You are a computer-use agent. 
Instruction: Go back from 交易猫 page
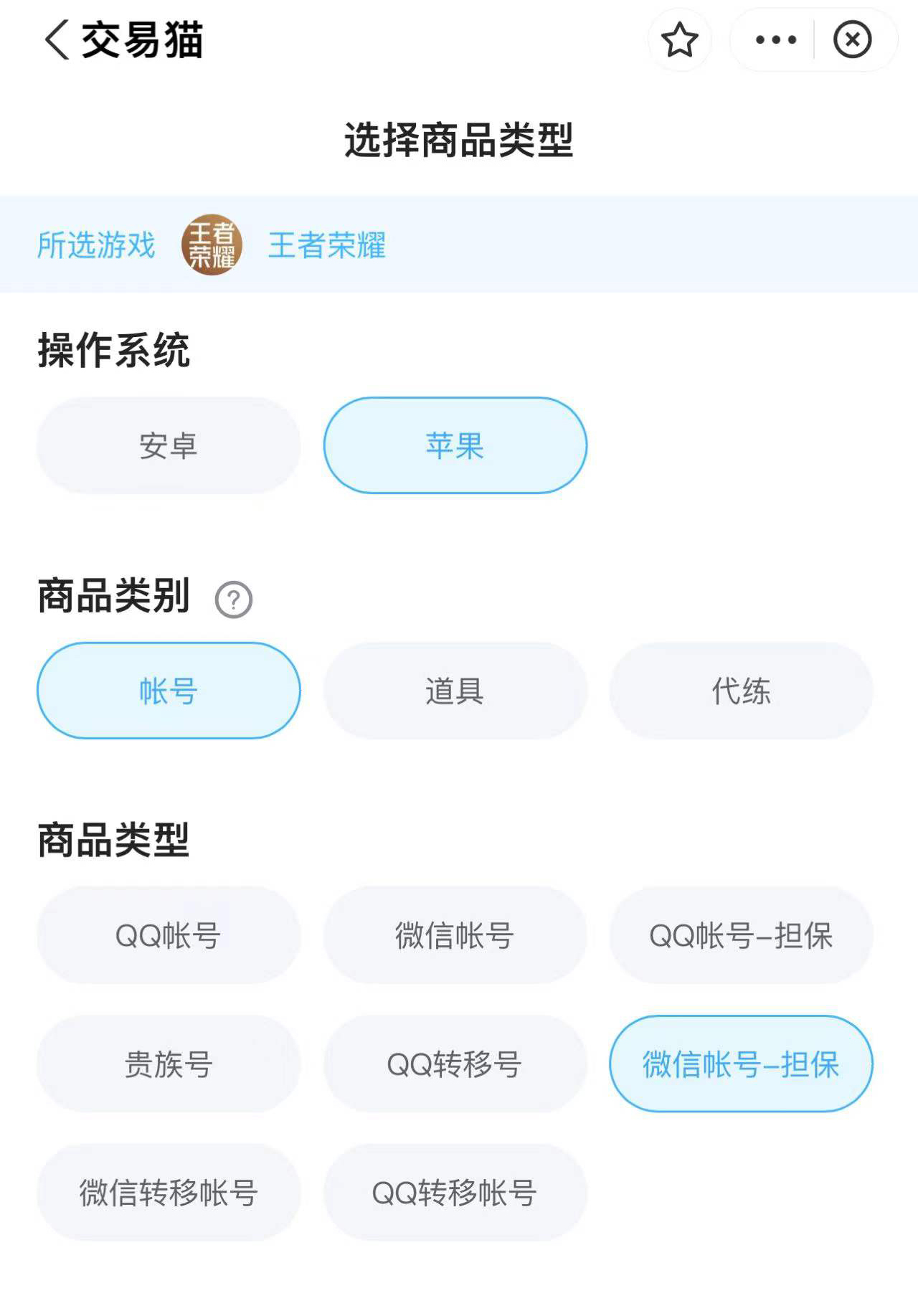[57, 39]
